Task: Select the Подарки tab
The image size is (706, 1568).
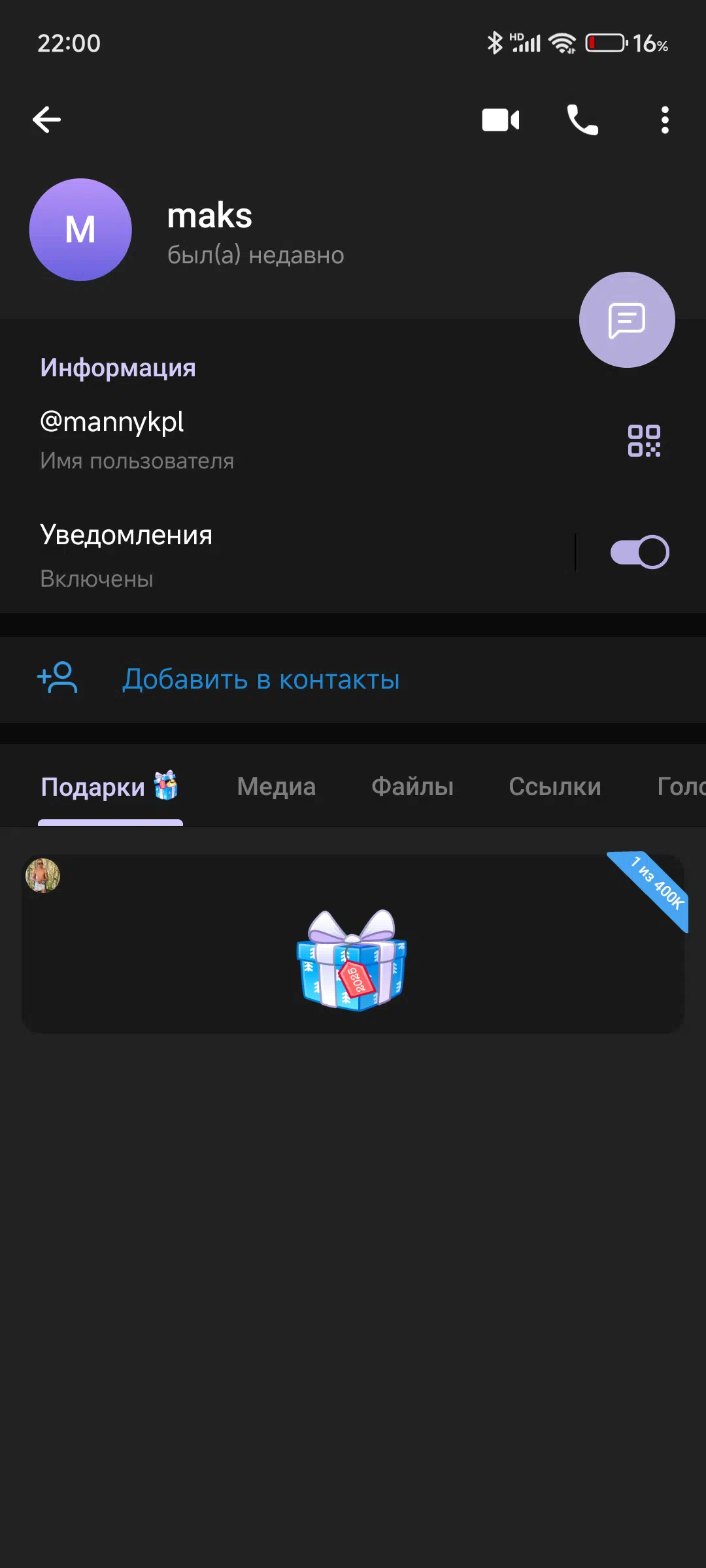Action: [x=110, y=787]
